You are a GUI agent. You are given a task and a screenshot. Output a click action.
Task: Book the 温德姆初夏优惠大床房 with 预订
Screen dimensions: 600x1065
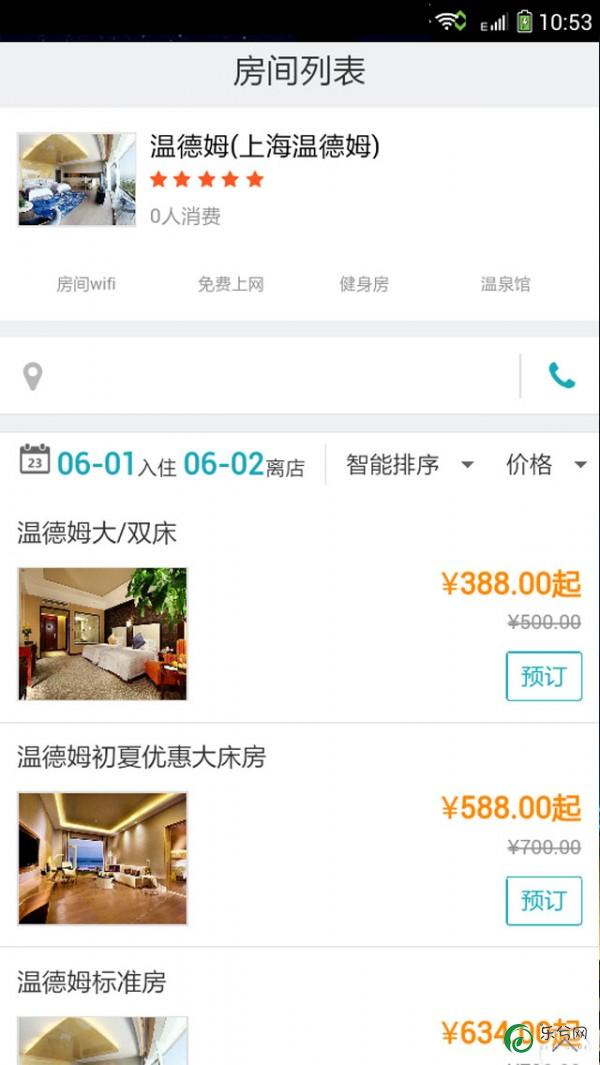tap(543, 901)
